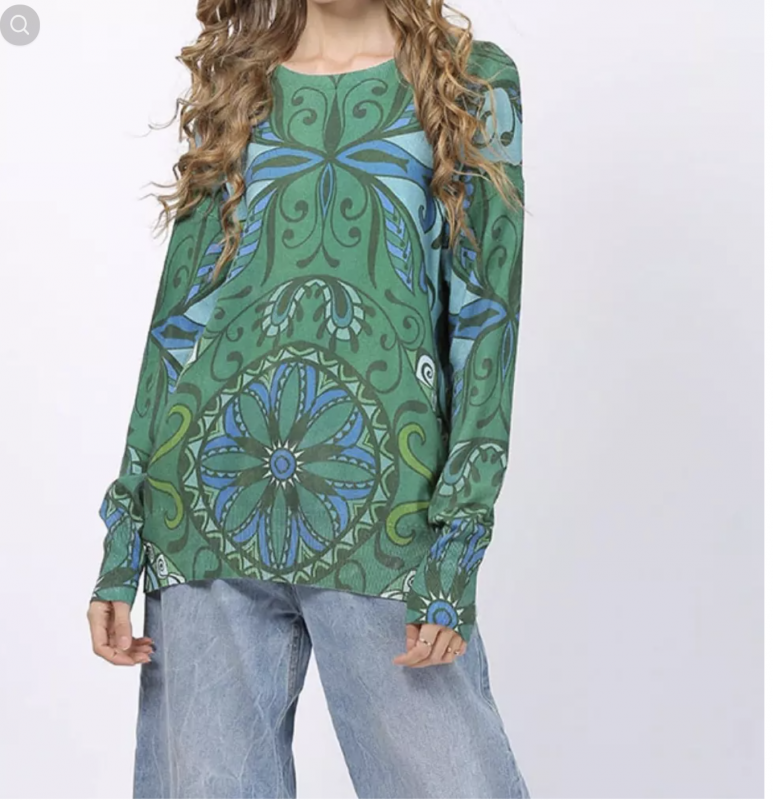Tap the magnifier zoom icon

pos(20,24)
